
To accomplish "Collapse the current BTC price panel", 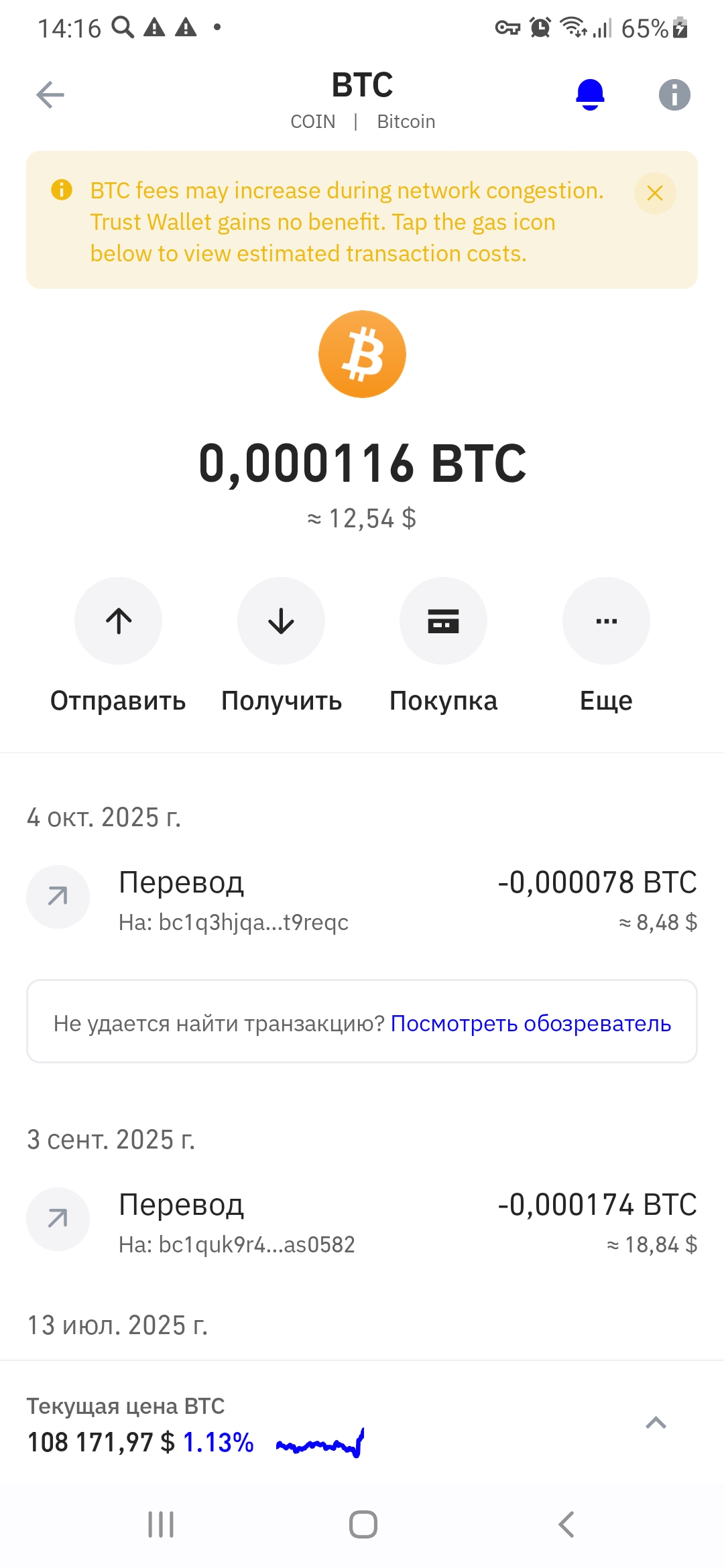I will pyautogui.click(x=655, y=1423).
